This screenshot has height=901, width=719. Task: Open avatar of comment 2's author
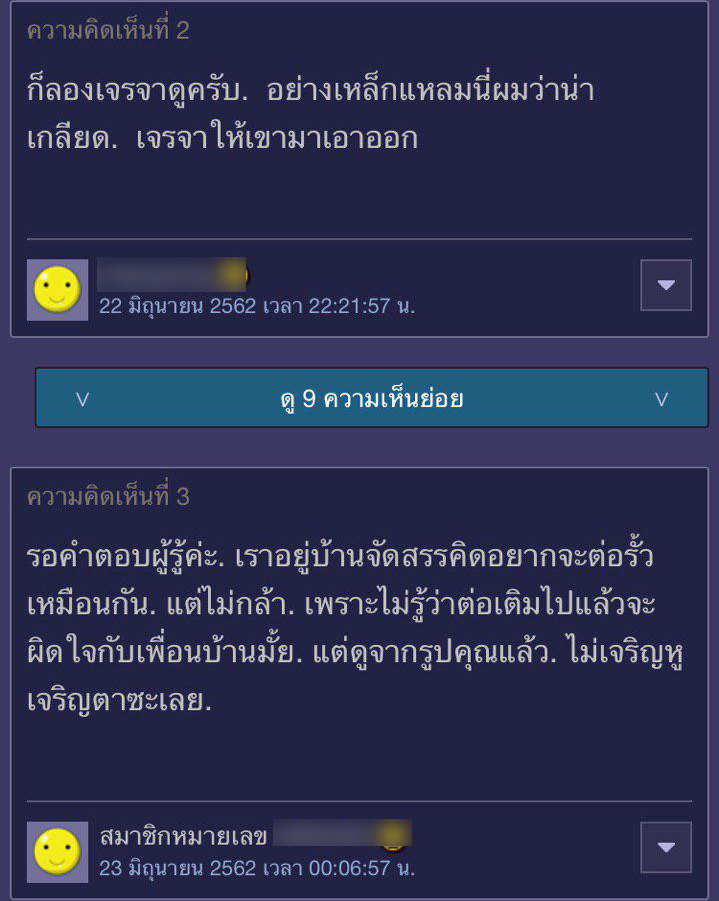tap(57, 290)
